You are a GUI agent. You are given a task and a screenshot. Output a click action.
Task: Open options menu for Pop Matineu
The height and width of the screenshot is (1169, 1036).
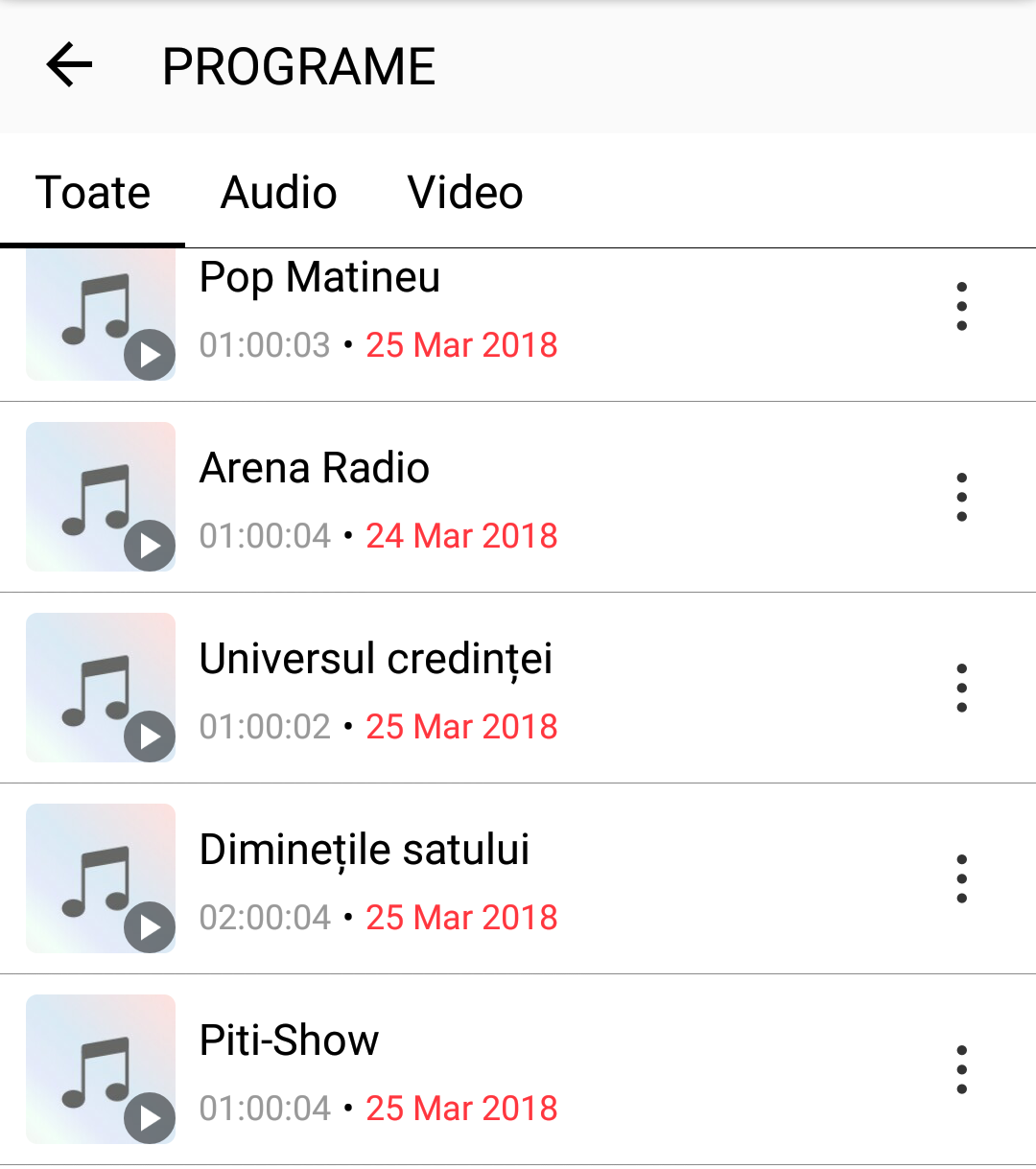coord(961,307)
